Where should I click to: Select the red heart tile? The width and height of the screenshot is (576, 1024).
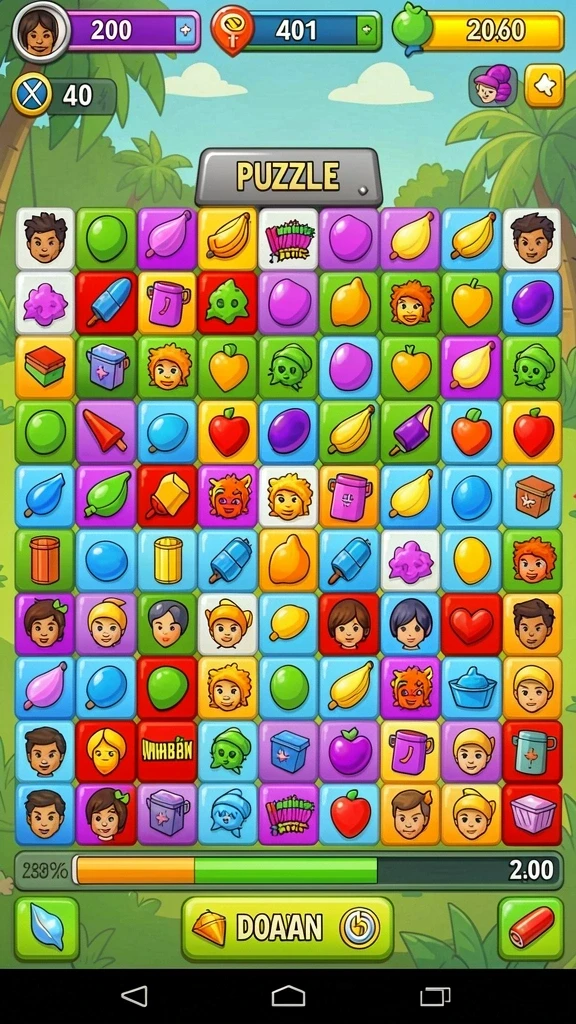472,625
